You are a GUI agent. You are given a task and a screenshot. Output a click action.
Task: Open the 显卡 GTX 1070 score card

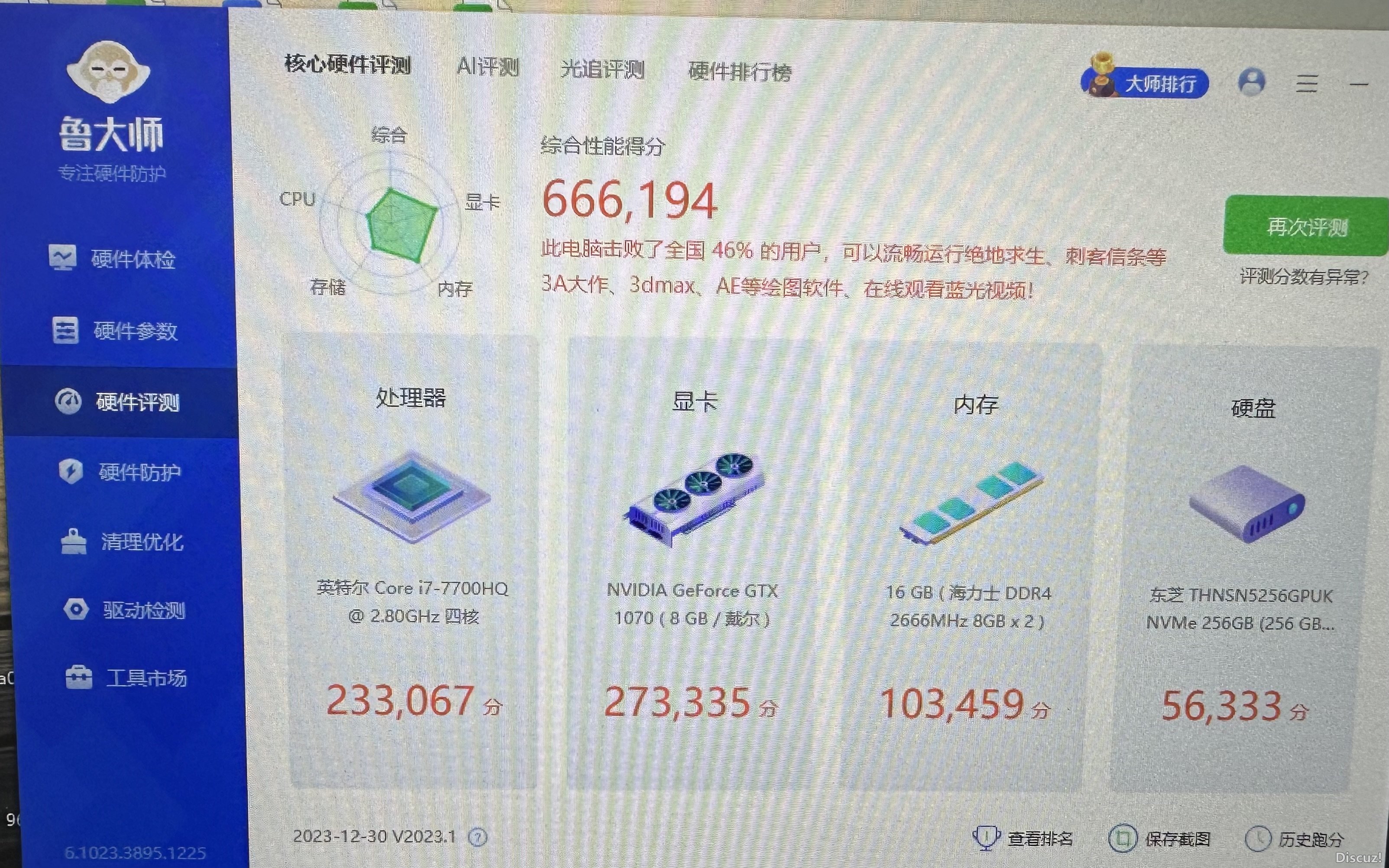click(x=692, y=563)
